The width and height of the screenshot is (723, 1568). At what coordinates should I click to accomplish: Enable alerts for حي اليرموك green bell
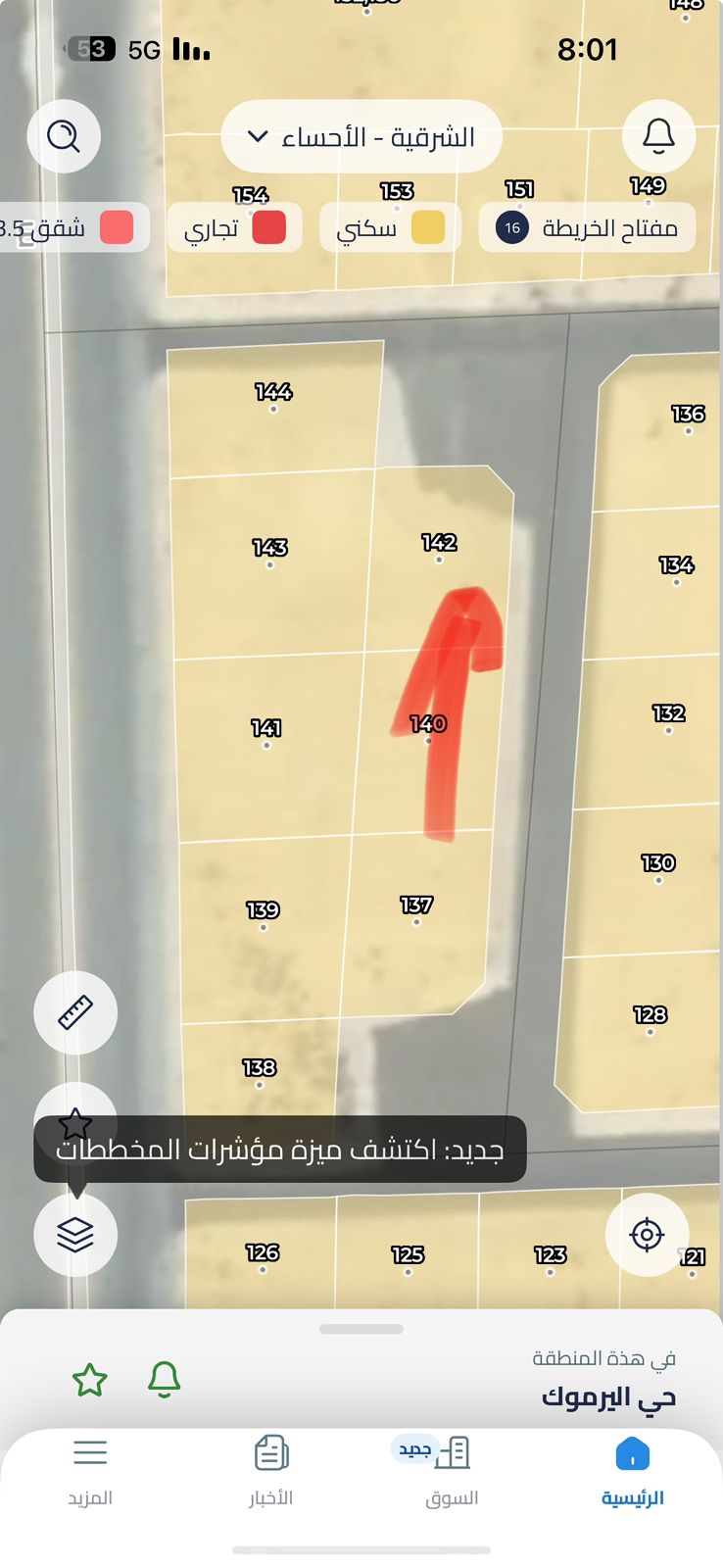pos(165,1379)
